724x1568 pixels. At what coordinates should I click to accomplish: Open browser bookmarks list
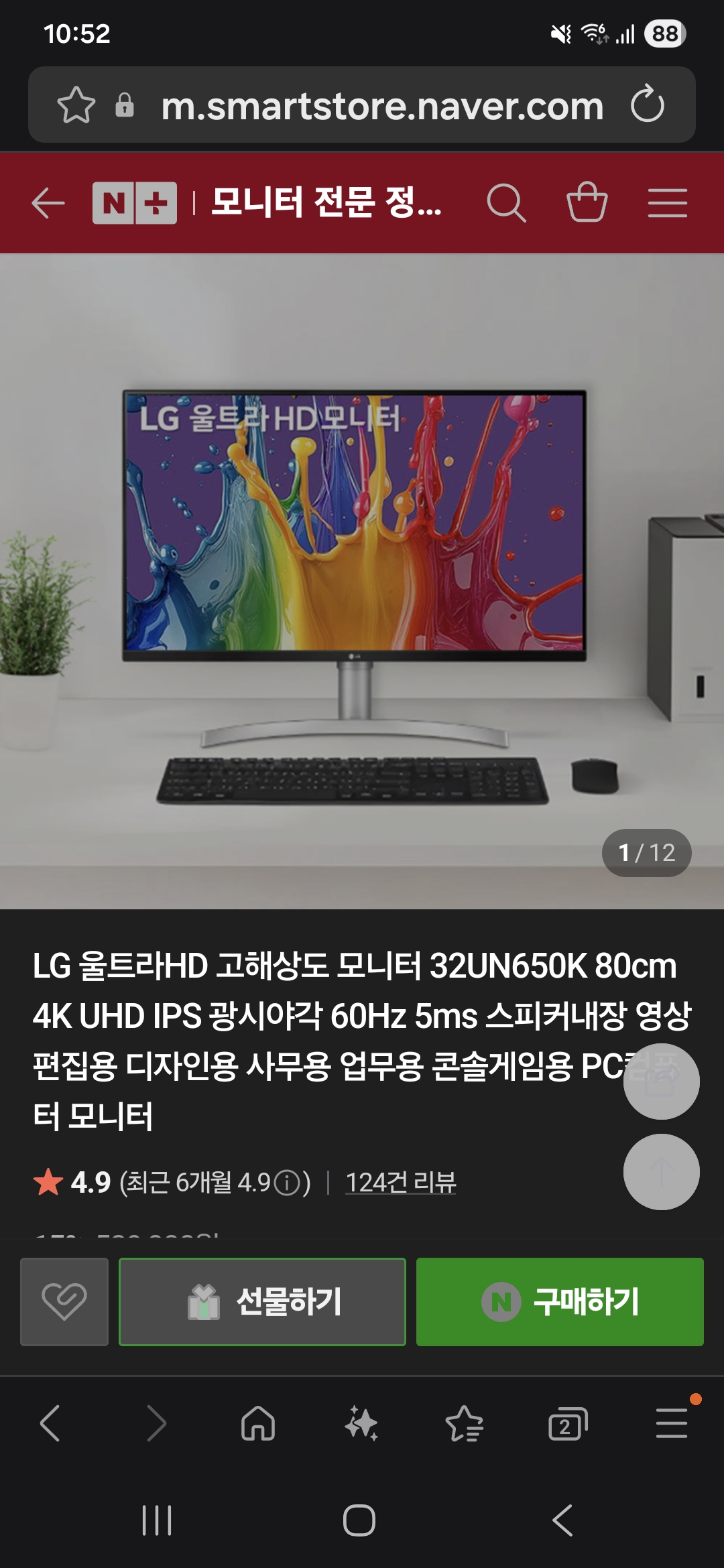464,1423
